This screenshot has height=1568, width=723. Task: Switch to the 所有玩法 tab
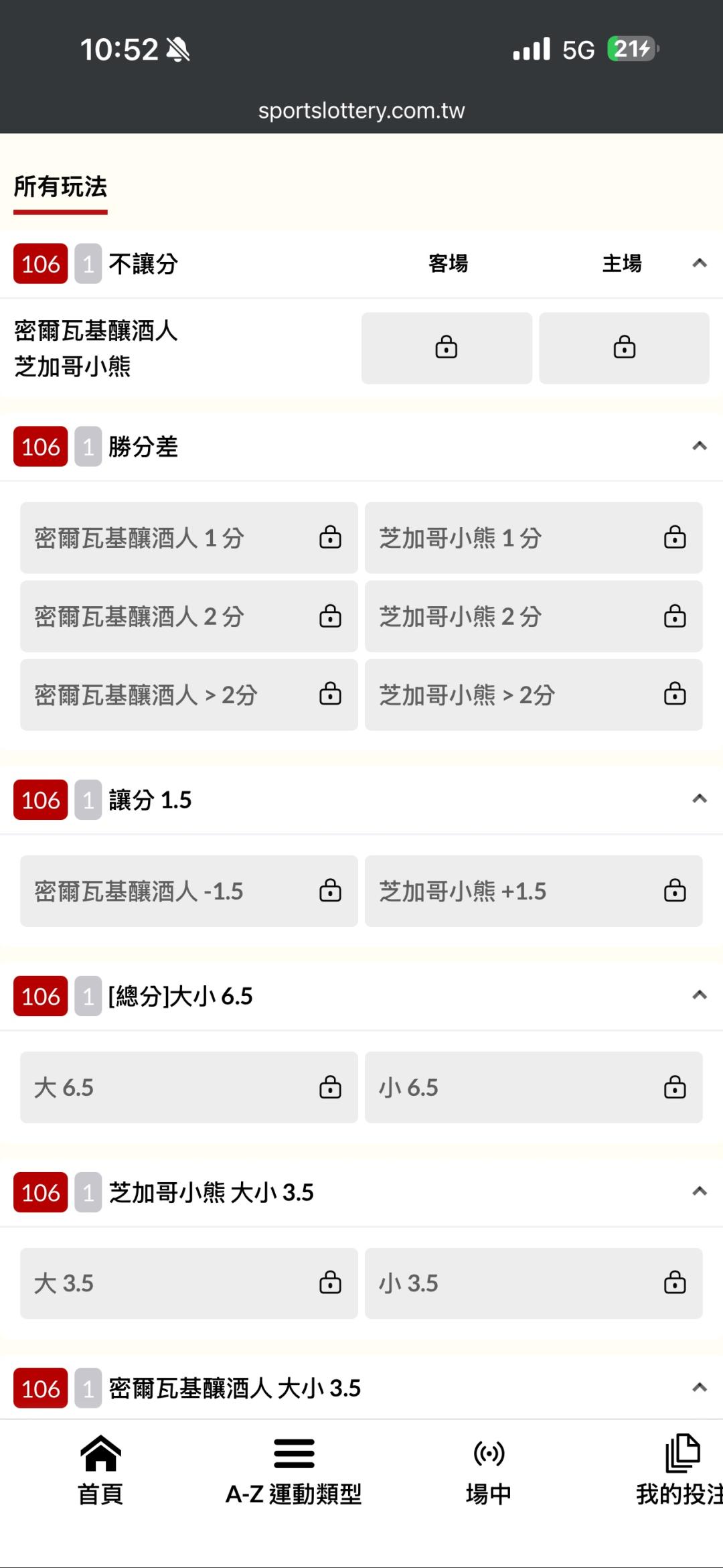(x=60, y=188)
